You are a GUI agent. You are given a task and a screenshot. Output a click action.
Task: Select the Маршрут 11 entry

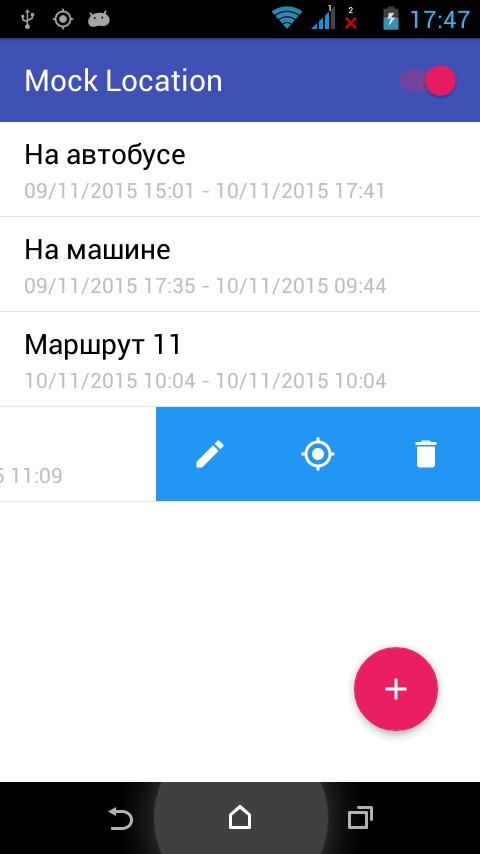240,359
